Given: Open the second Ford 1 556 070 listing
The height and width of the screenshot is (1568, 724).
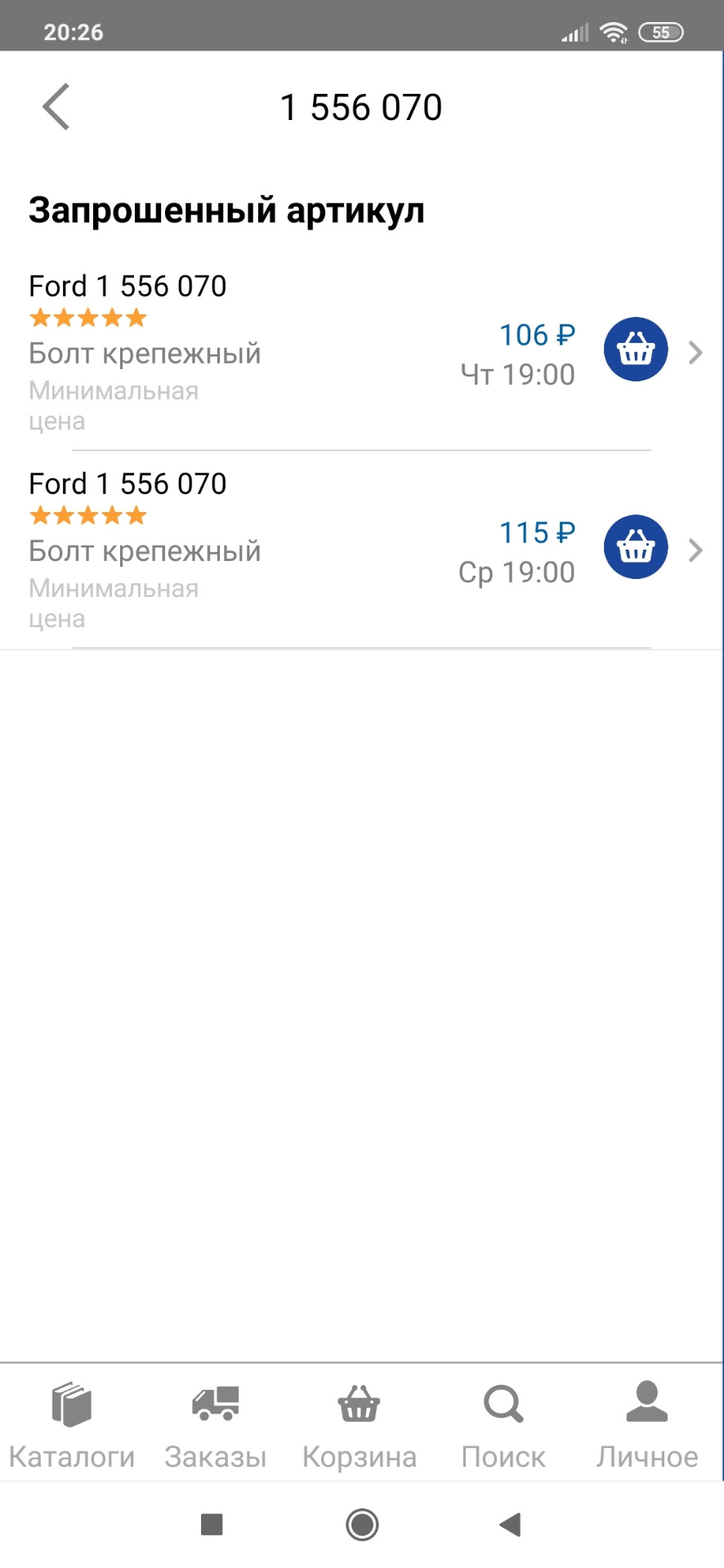Looking at the screenshot, I should pyautogui.click(x=127, y=483).
